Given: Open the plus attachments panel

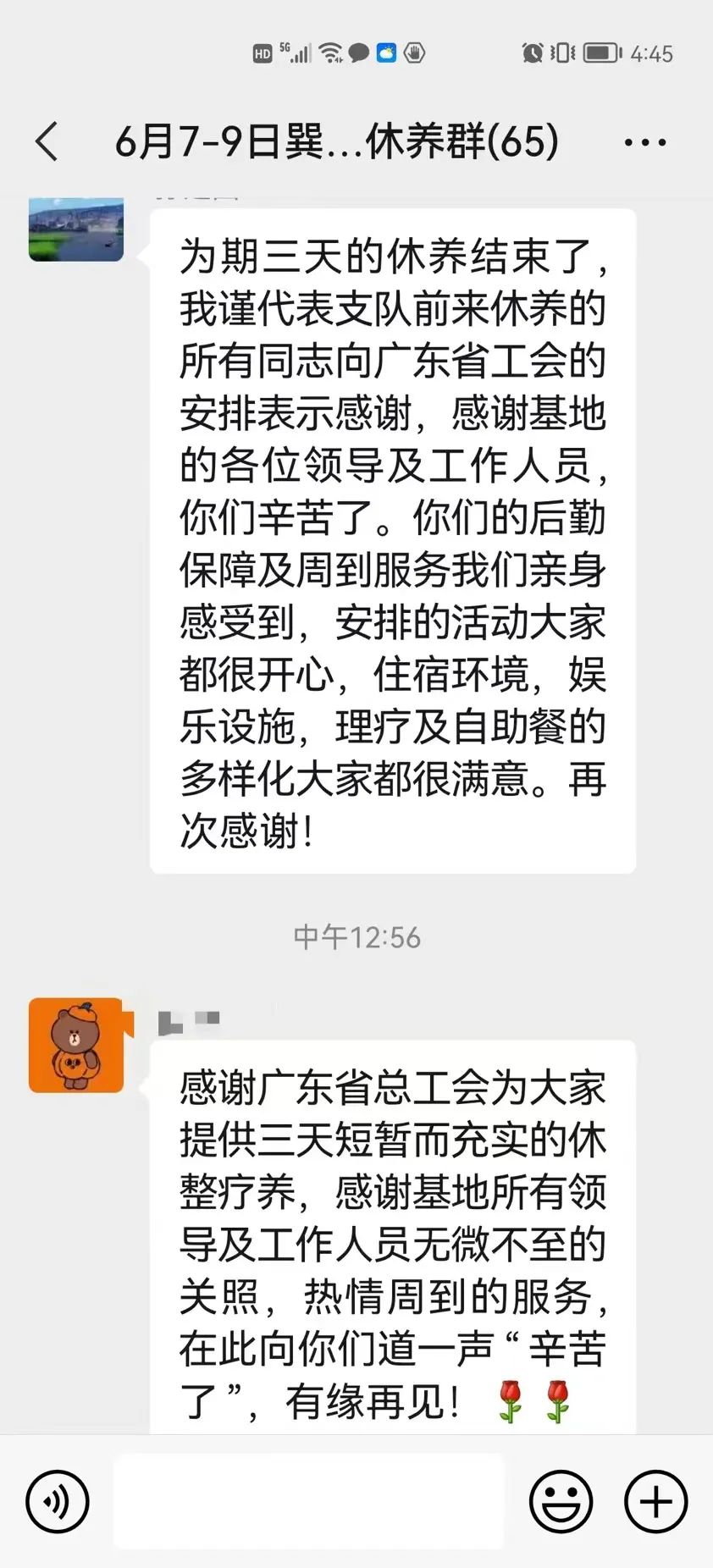Looking at the screenshot, I should coord(655,1501).
